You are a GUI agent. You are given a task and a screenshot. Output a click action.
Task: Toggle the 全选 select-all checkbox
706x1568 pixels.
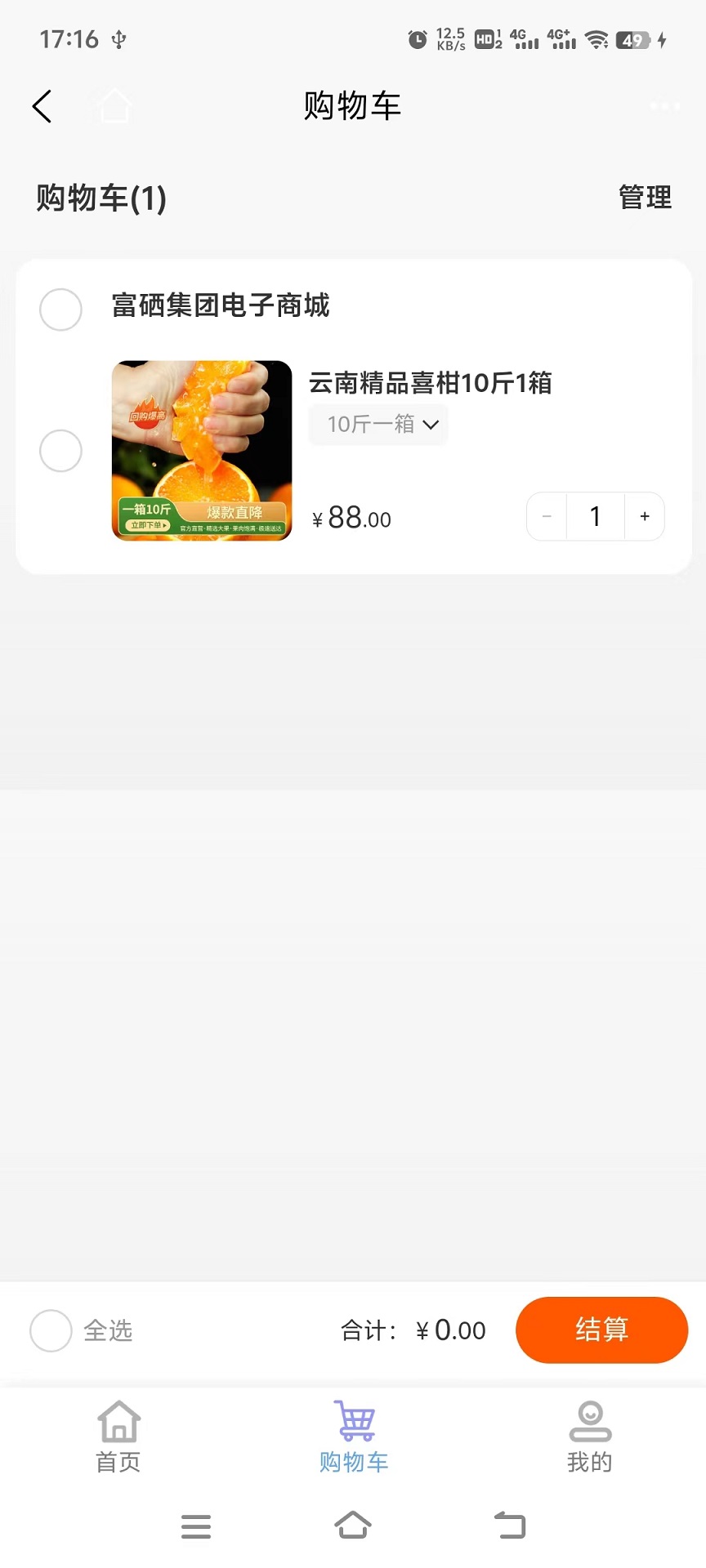click(x=51, y=1330)
